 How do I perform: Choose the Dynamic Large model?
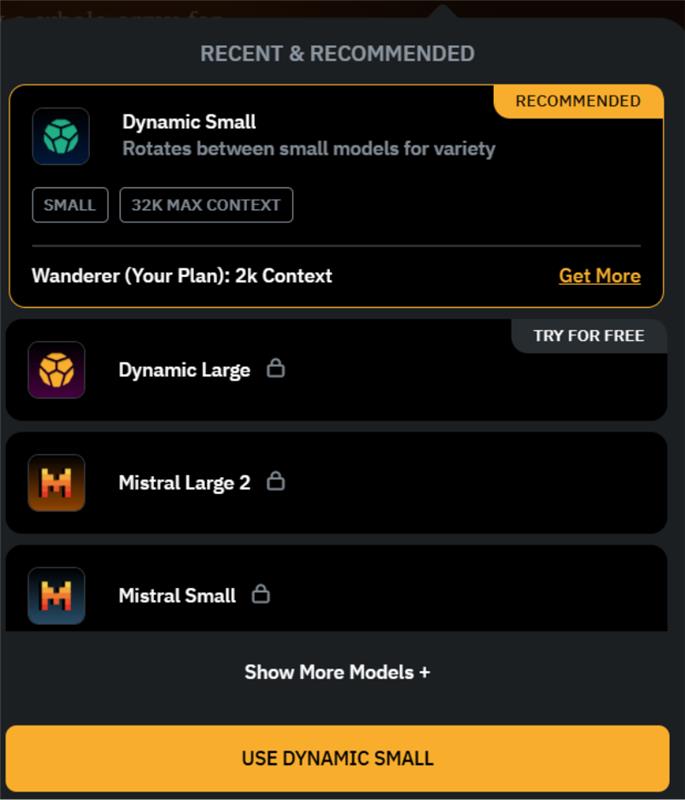click(x=185, y=370)
